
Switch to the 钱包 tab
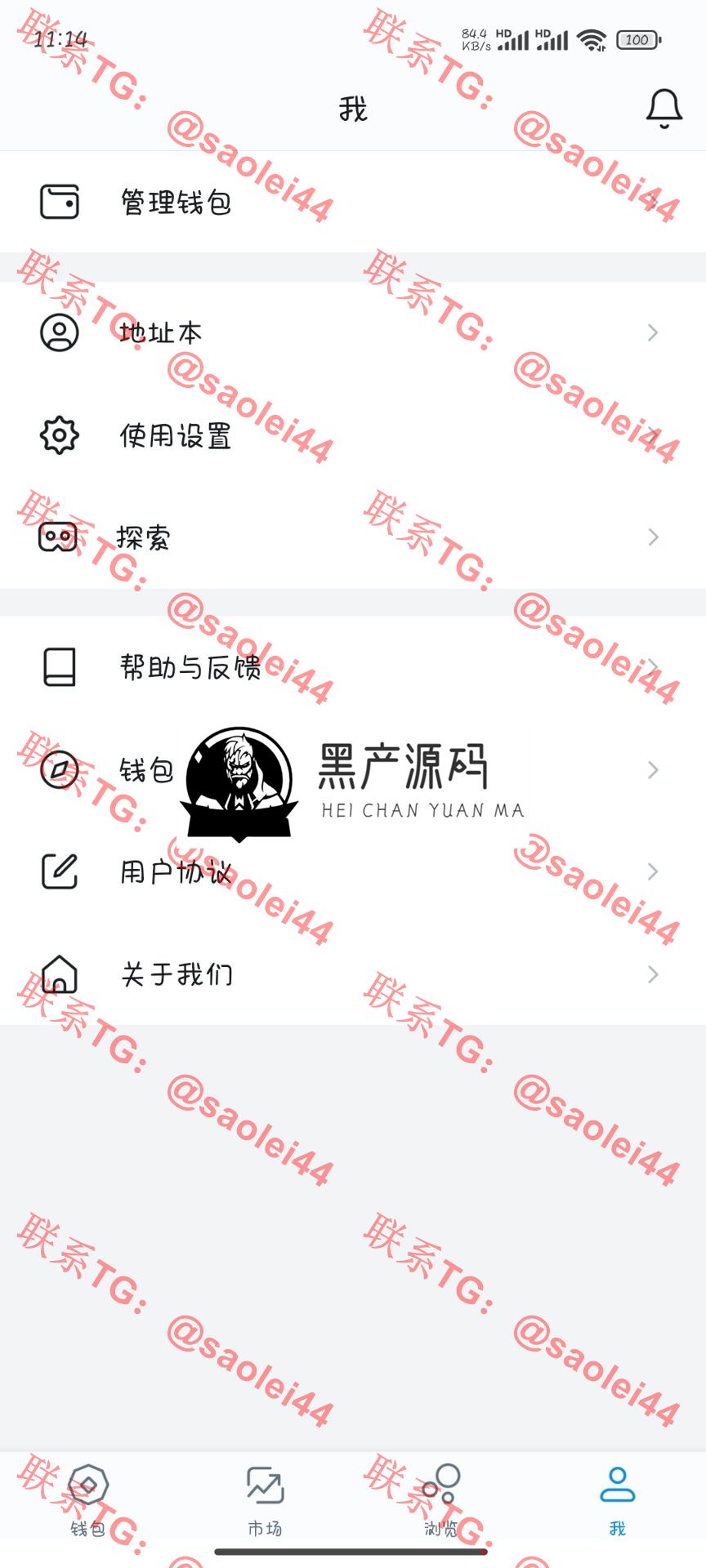87,1499
